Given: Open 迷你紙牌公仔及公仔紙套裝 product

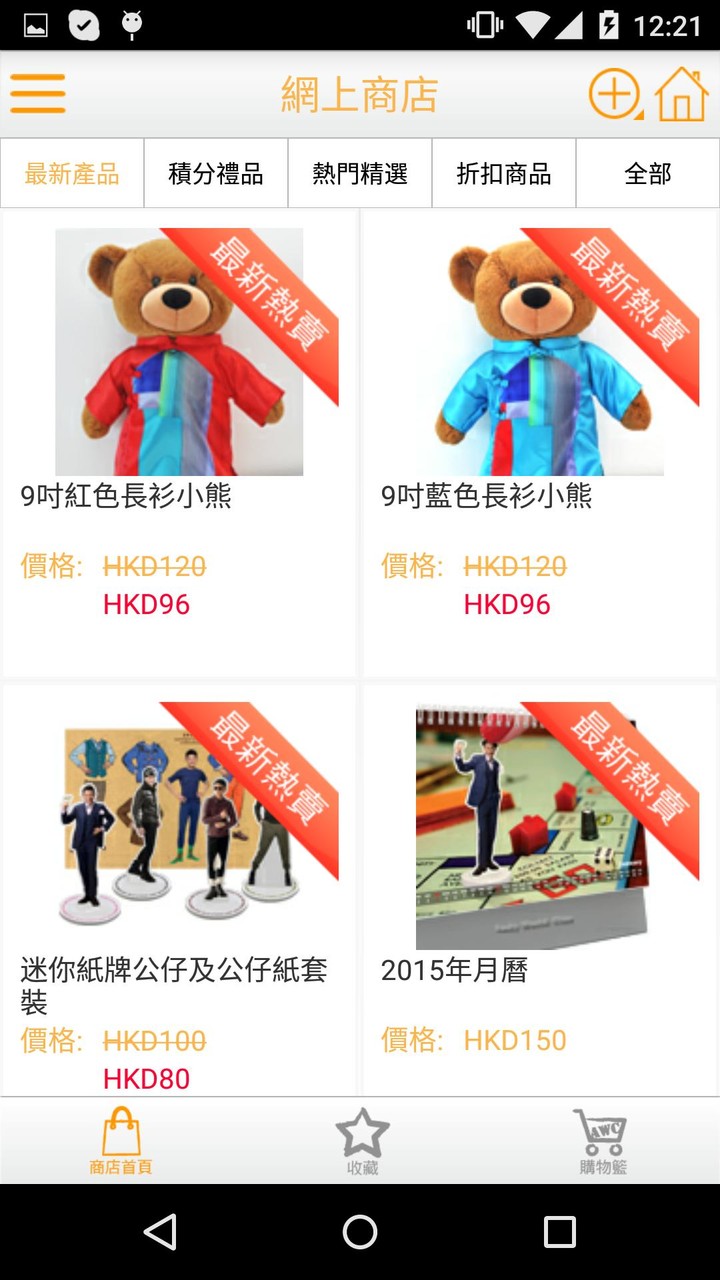Looking at the screenshot, I should (172, 983).
